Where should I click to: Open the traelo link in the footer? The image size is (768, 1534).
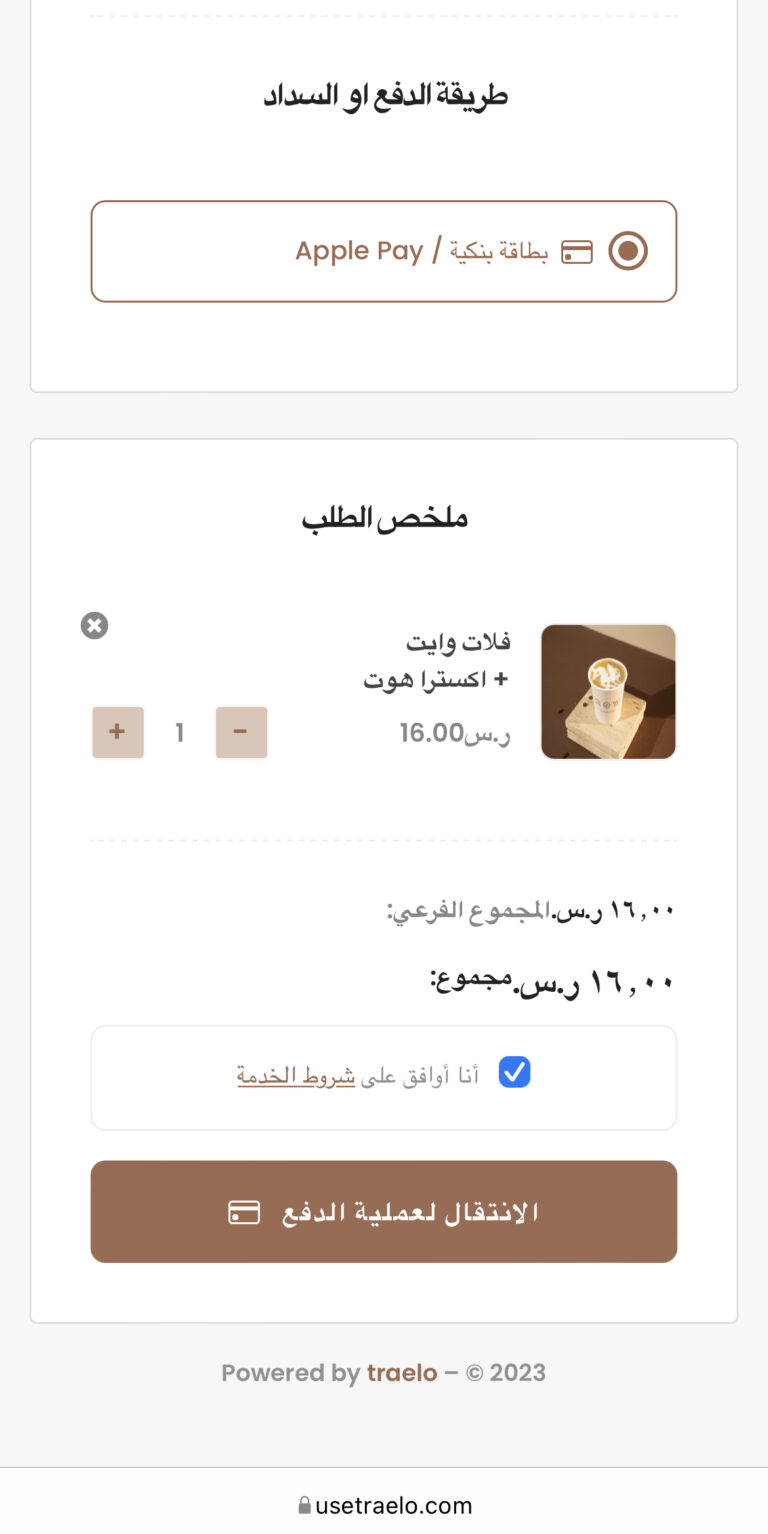(402, 1373)
